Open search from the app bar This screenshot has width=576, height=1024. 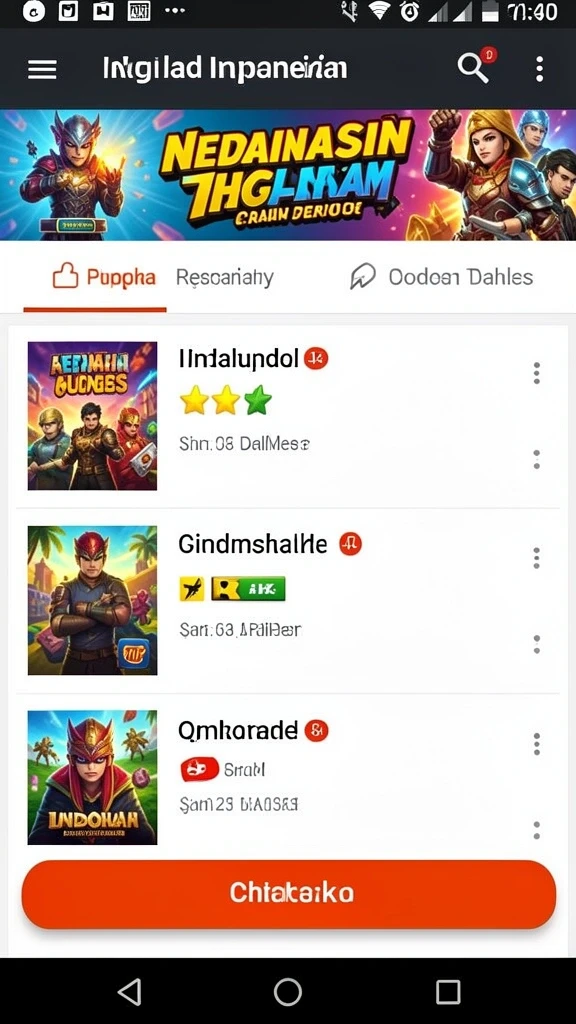473,68
